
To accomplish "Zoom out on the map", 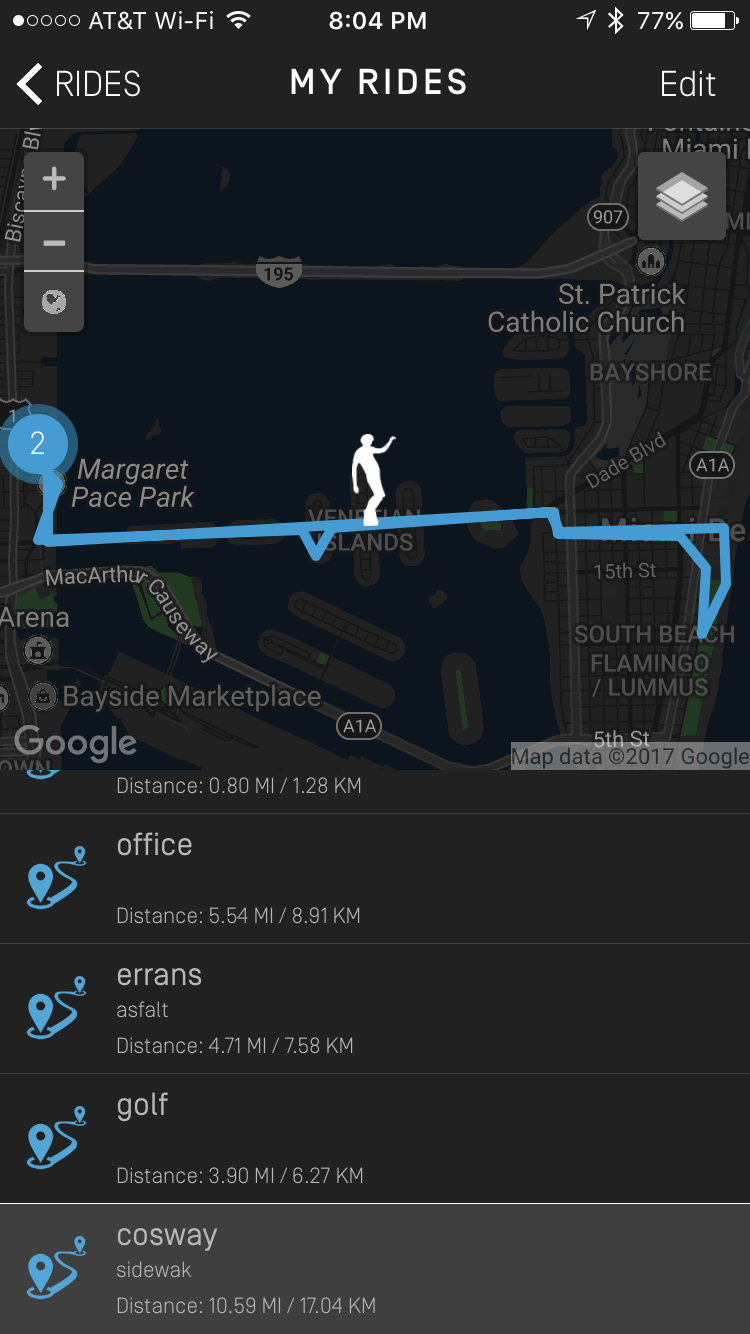I will [x=54, y=242].
